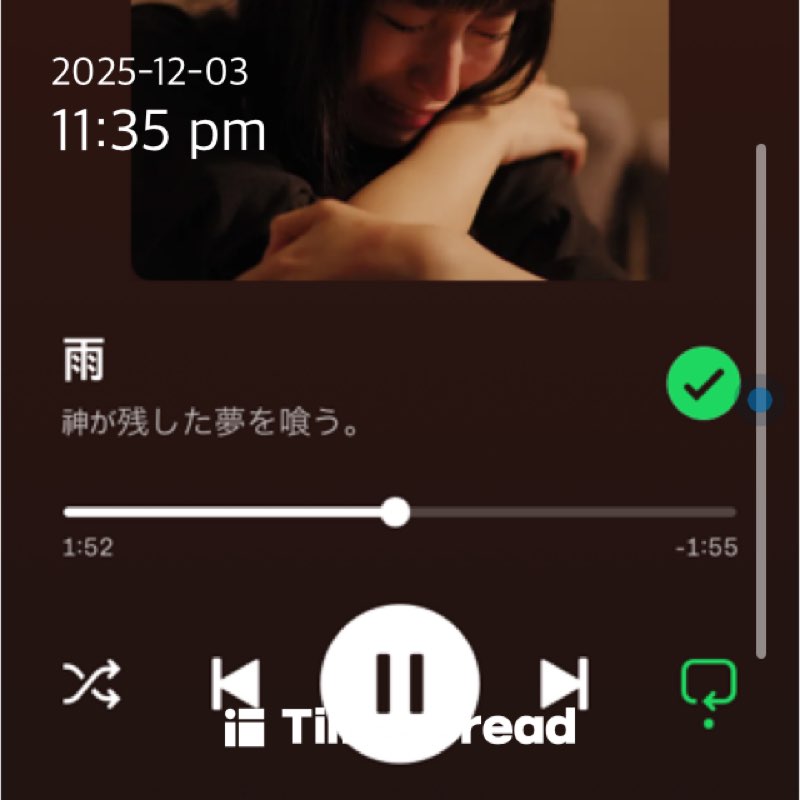800x800 pixels.
Task: Go back to the previous track
Action: 237,684
